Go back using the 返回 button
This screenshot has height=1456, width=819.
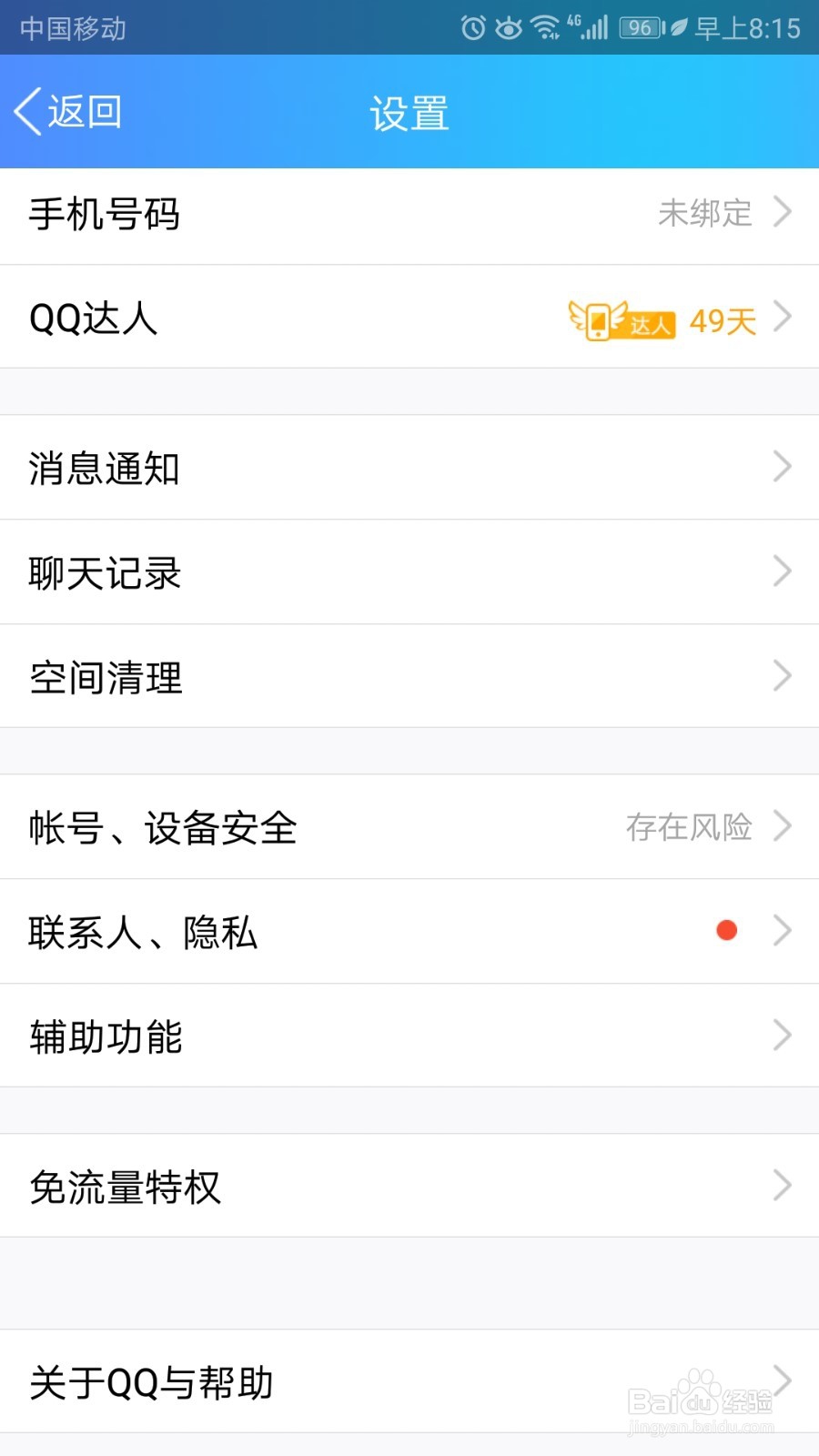(68, 112)
